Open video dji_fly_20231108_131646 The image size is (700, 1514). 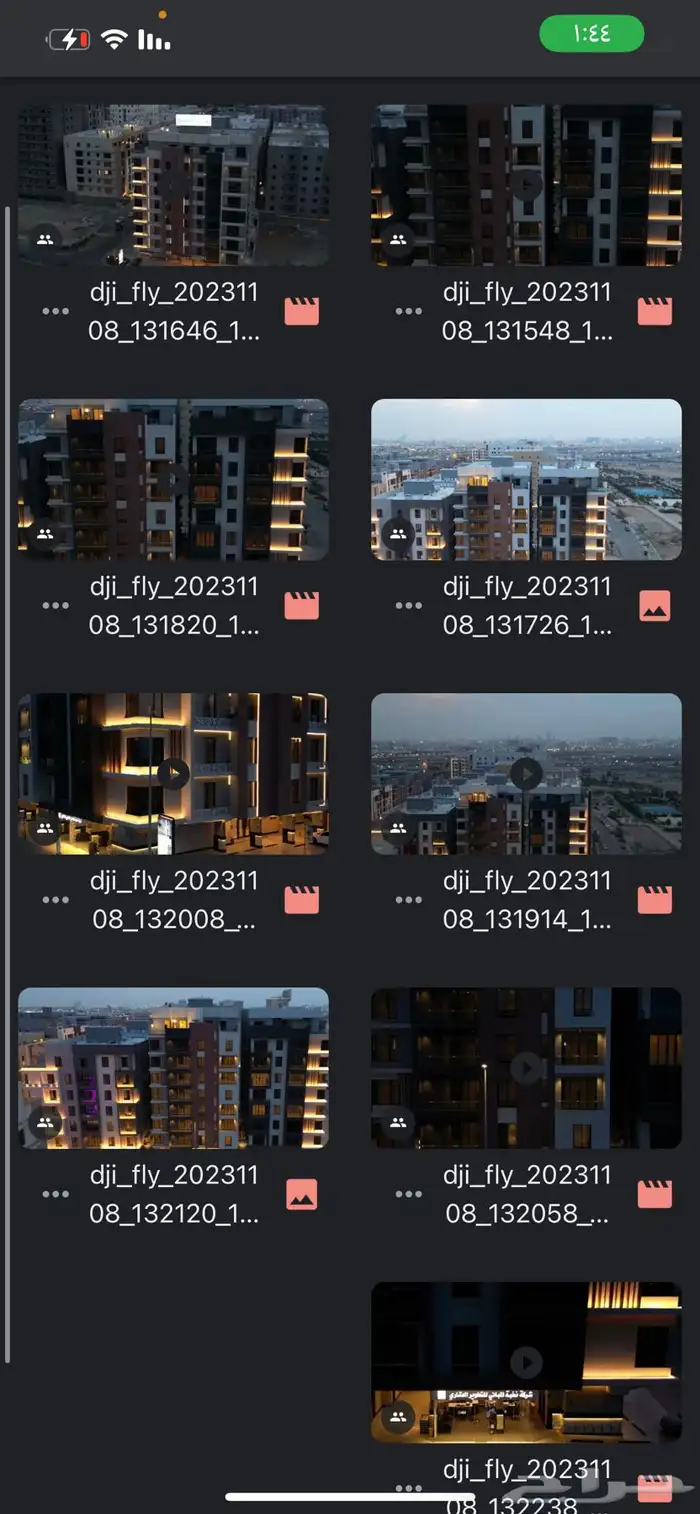(x=173, y=185)
